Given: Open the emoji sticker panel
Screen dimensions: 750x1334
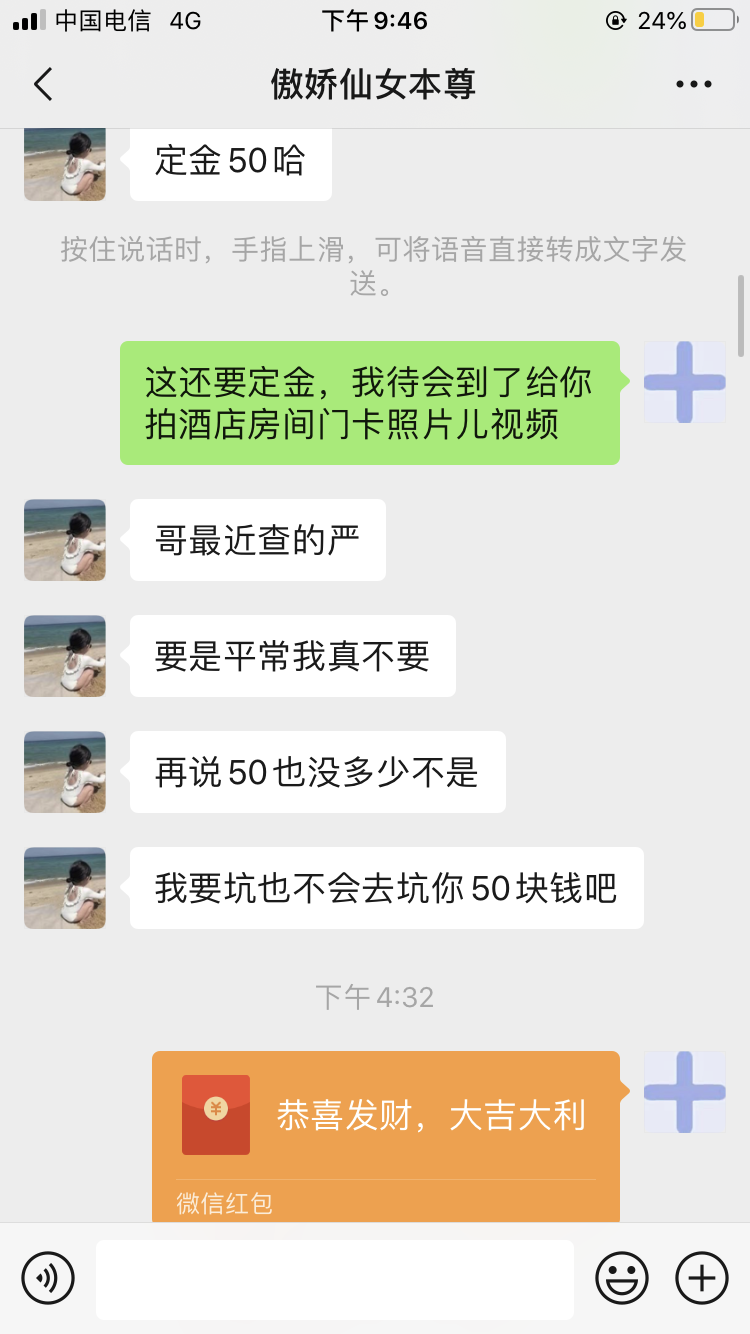Looking at the screenshot, I should click(622, 1277).
